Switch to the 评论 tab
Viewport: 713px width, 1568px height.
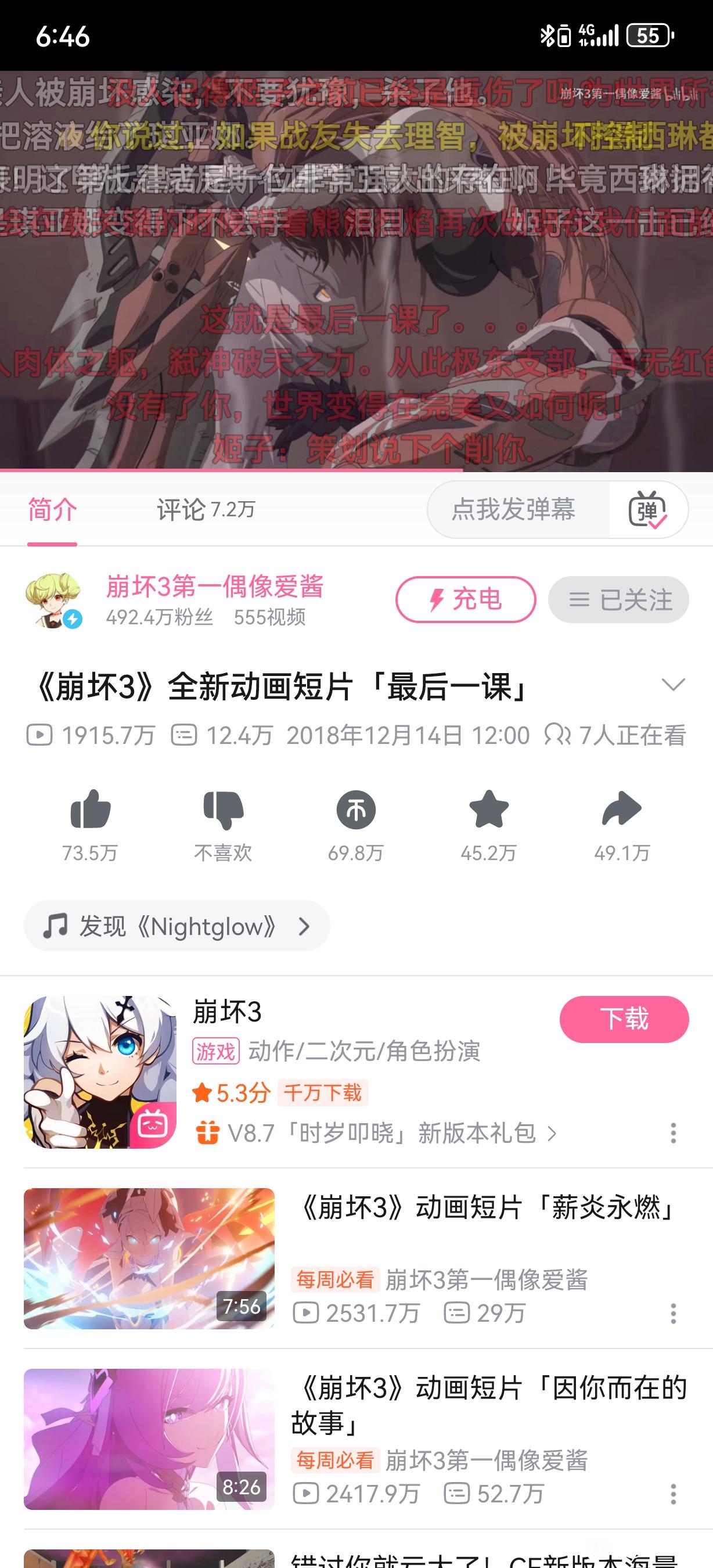pos(205,509)
